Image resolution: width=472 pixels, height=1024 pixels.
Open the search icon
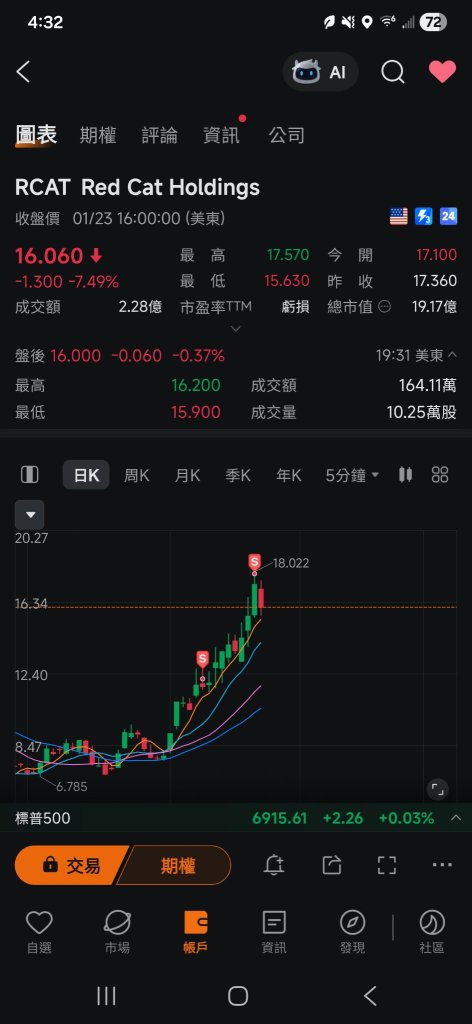point(392,72)
